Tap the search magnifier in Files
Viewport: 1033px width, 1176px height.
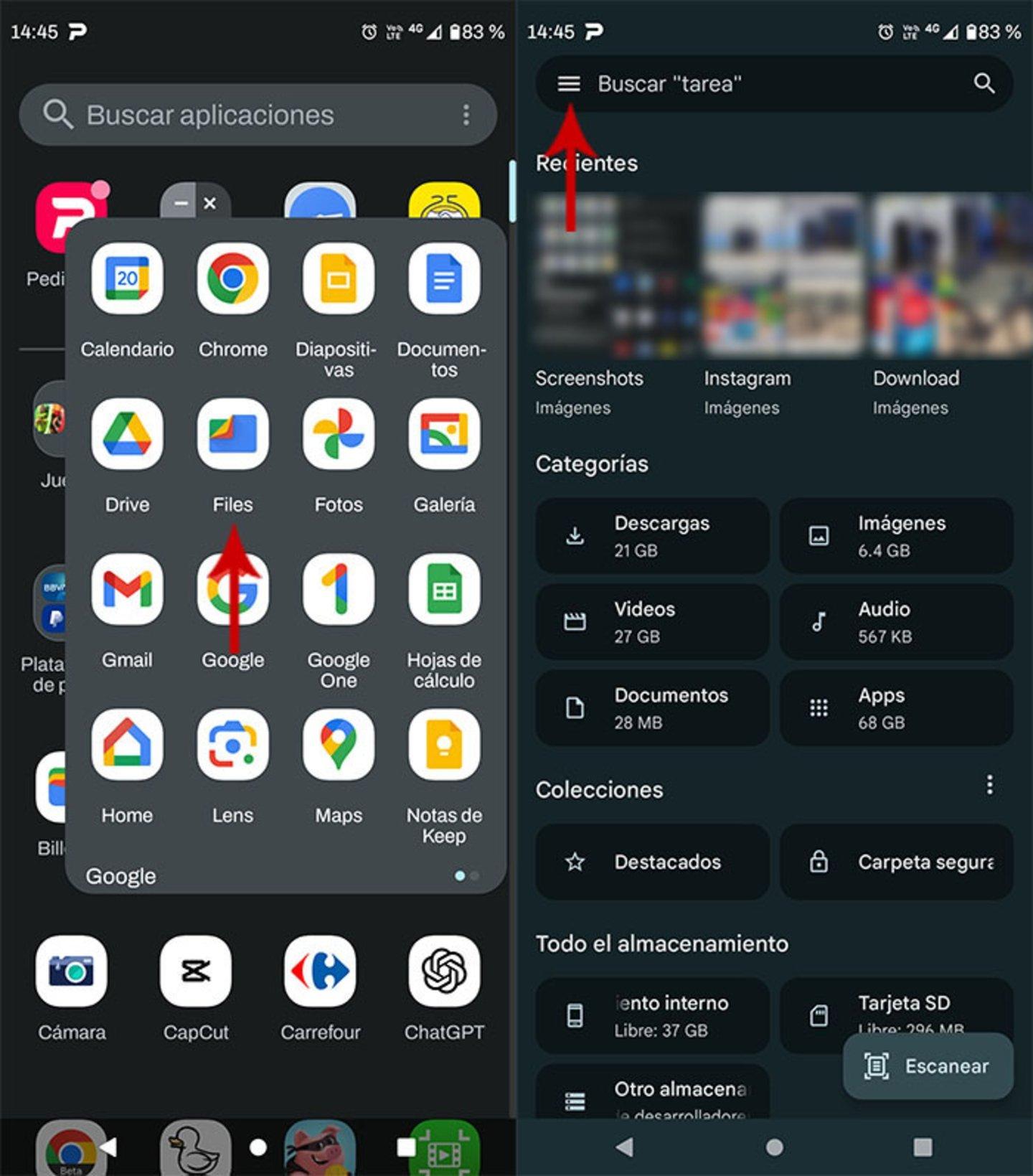(984, 84)
